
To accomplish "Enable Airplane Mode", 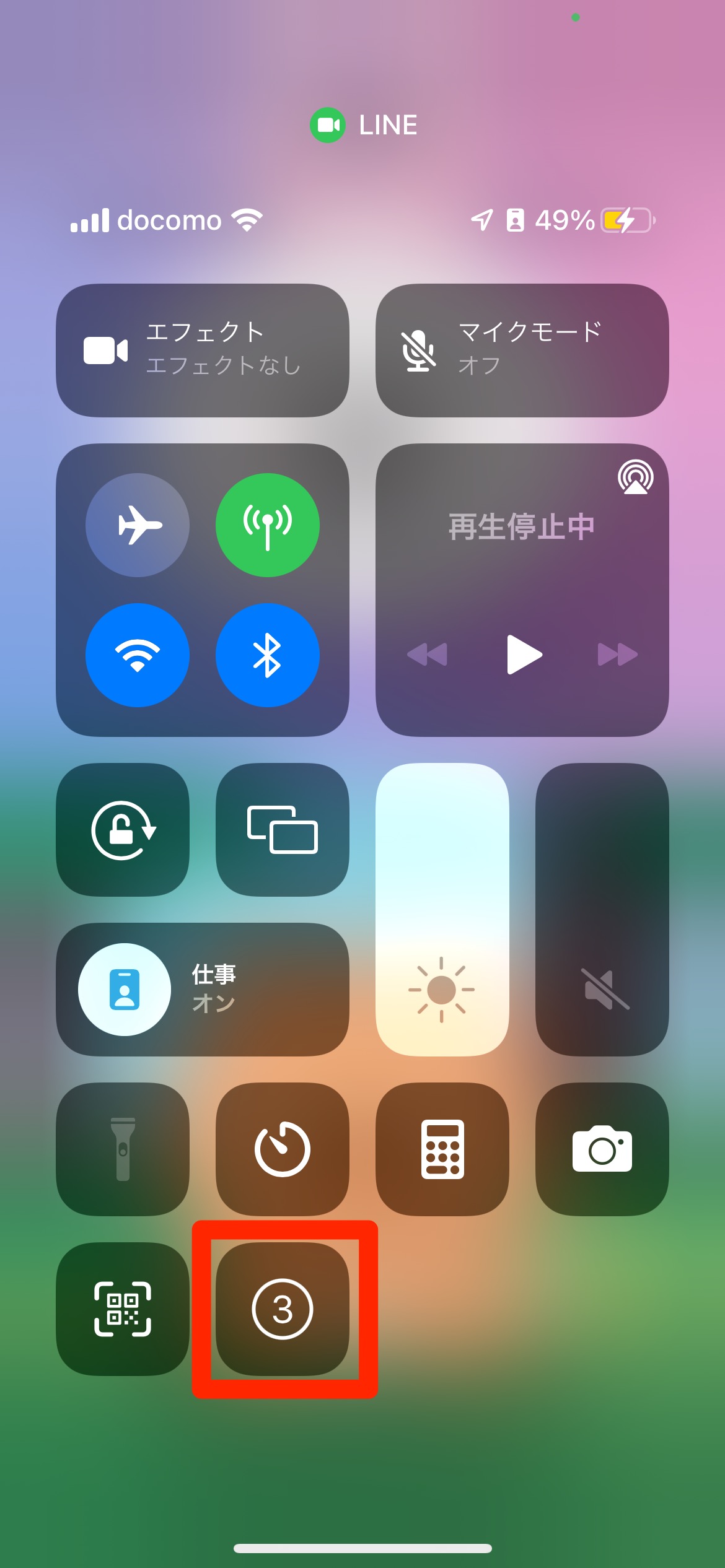I will (x=138, y=525).
